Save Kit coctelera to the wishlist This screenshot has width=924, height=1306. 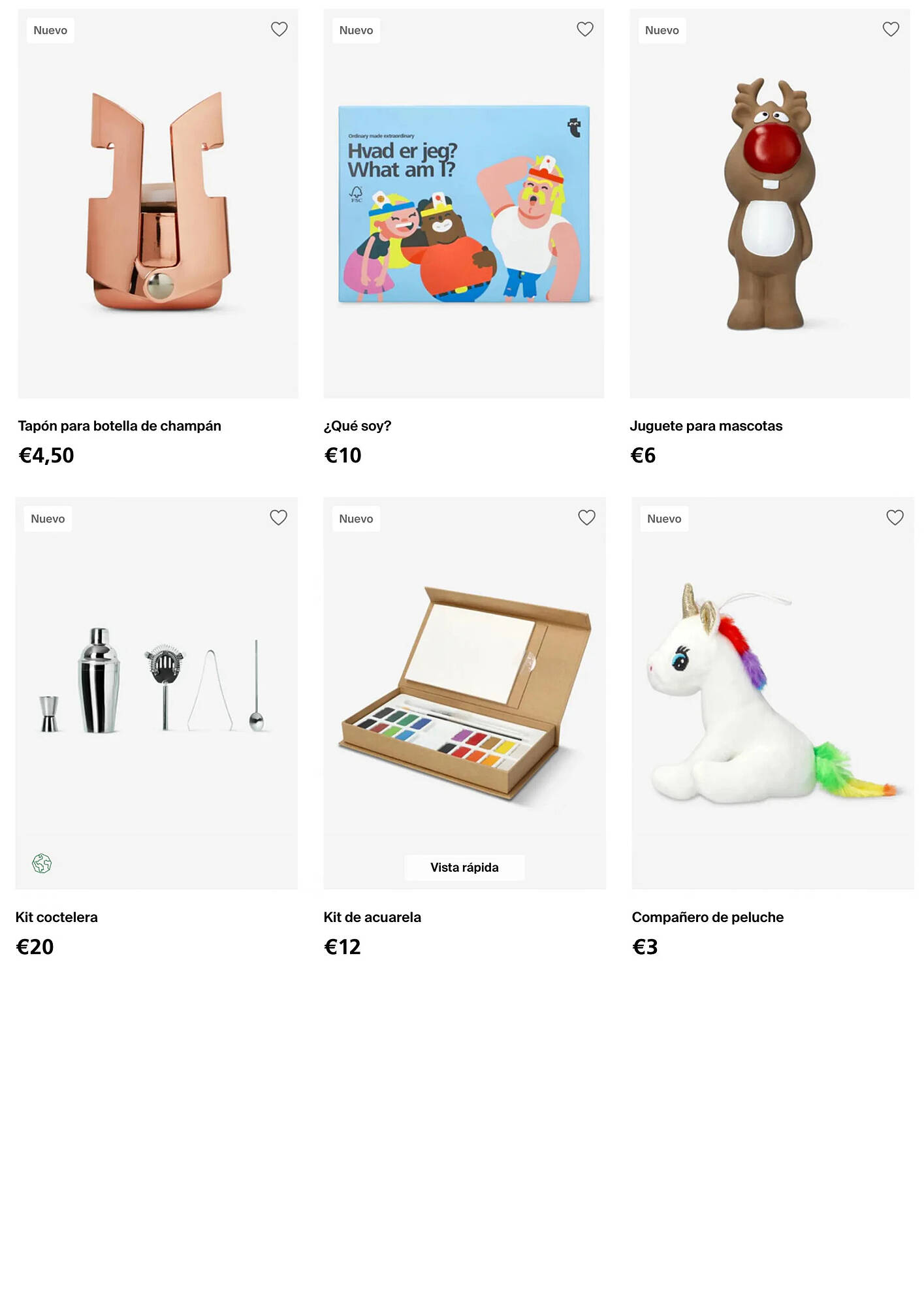pos(278,518)
